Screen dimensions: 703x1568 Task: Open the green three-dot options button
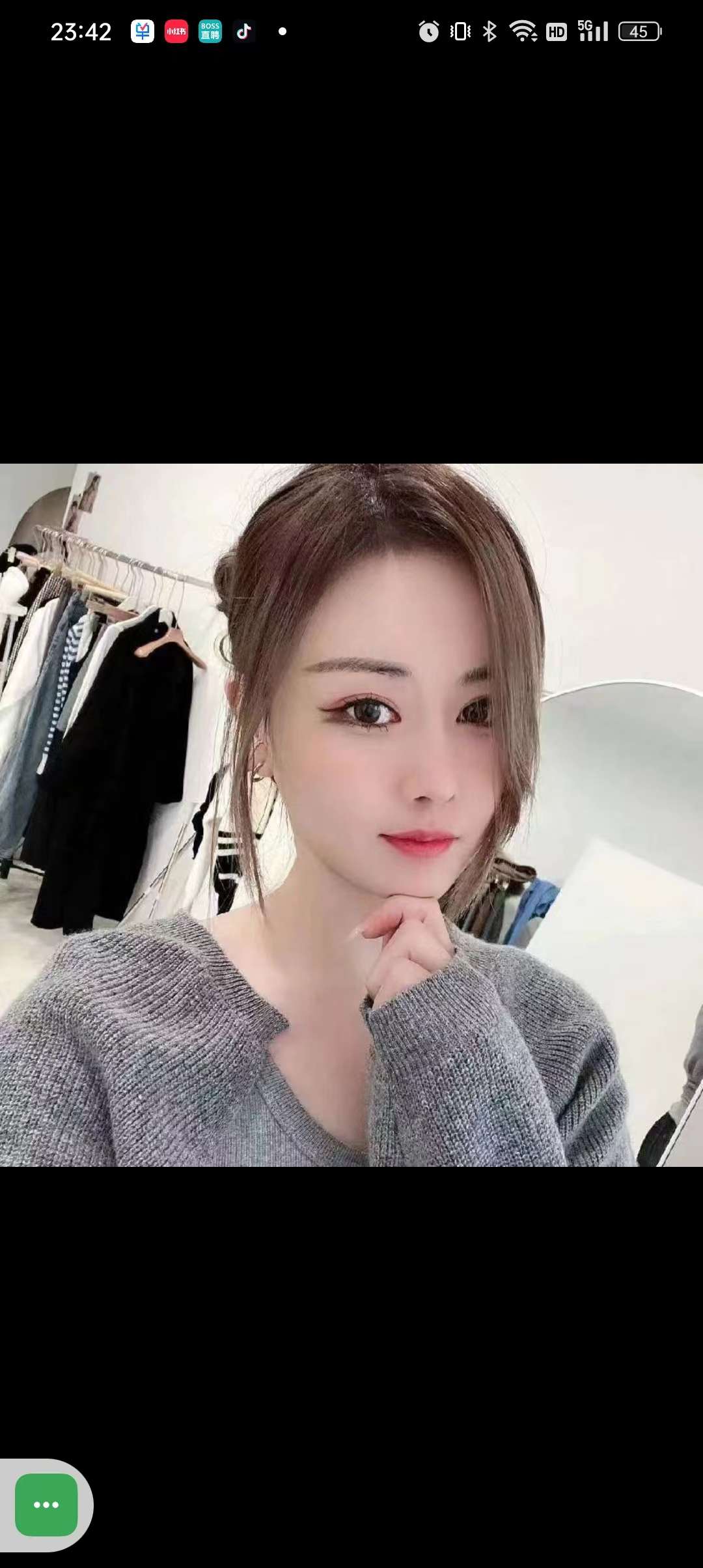tap(46, 1504)
